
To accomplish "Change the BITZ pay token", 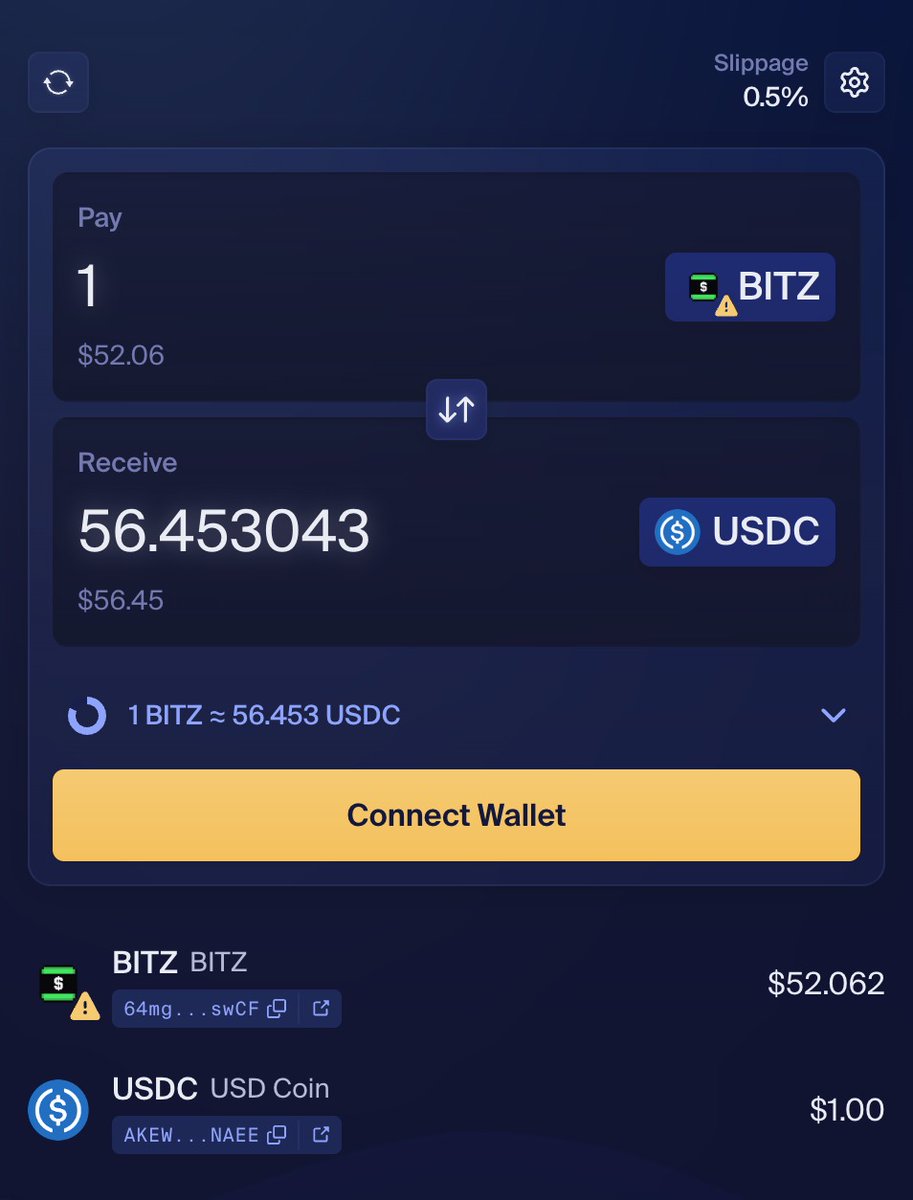I will [x=750, y=287].
